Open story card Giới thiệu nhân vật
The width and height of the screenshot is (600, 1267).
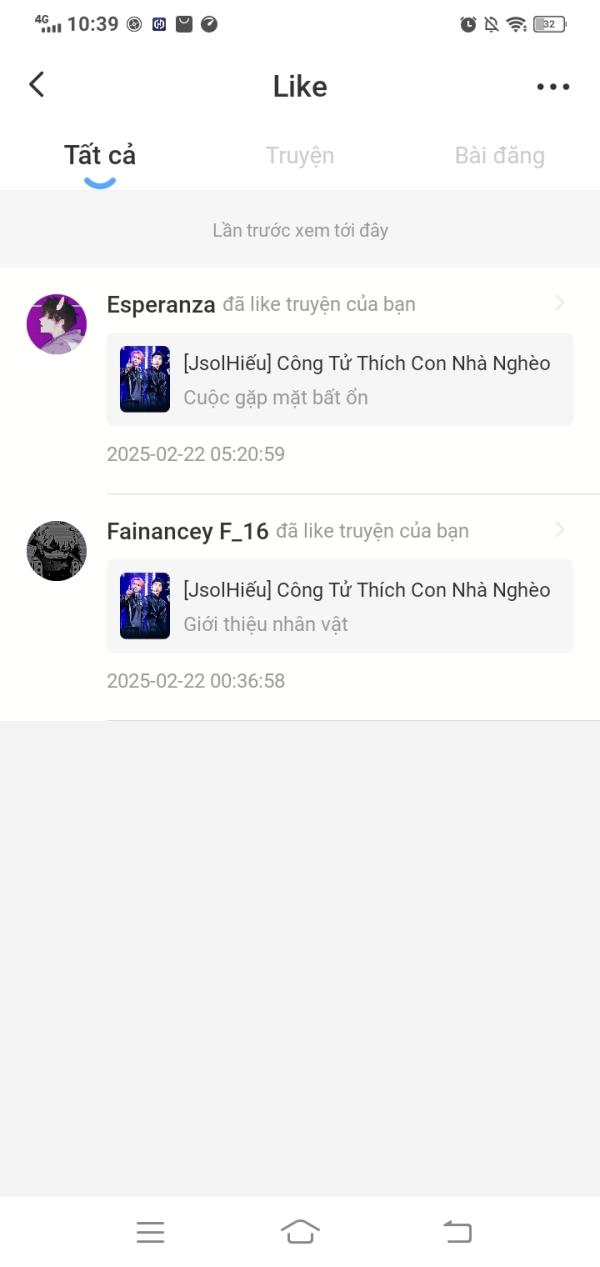tap(340, 606)
